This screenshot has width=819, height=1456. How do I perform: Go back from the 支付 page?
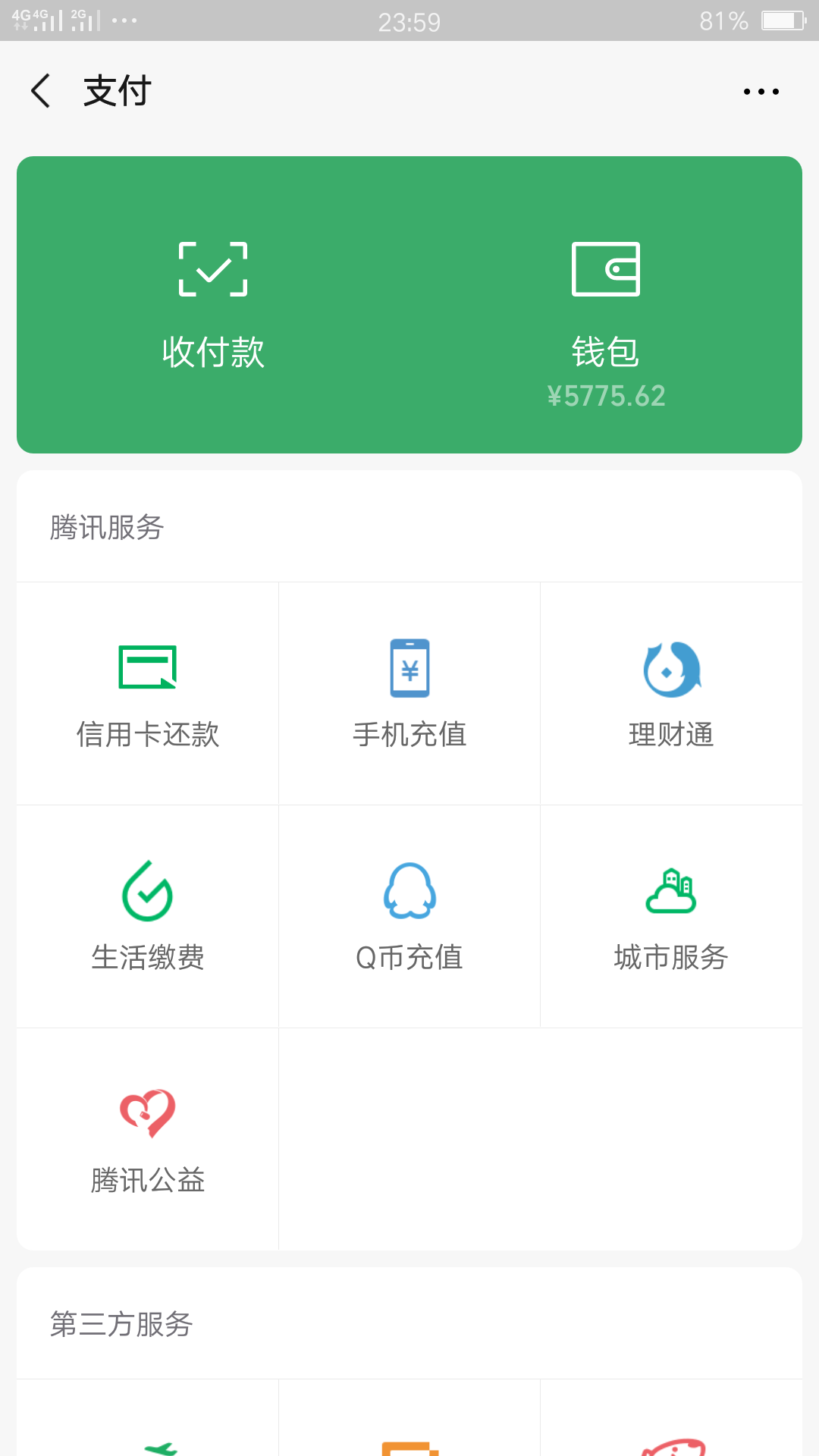(41, 91)
